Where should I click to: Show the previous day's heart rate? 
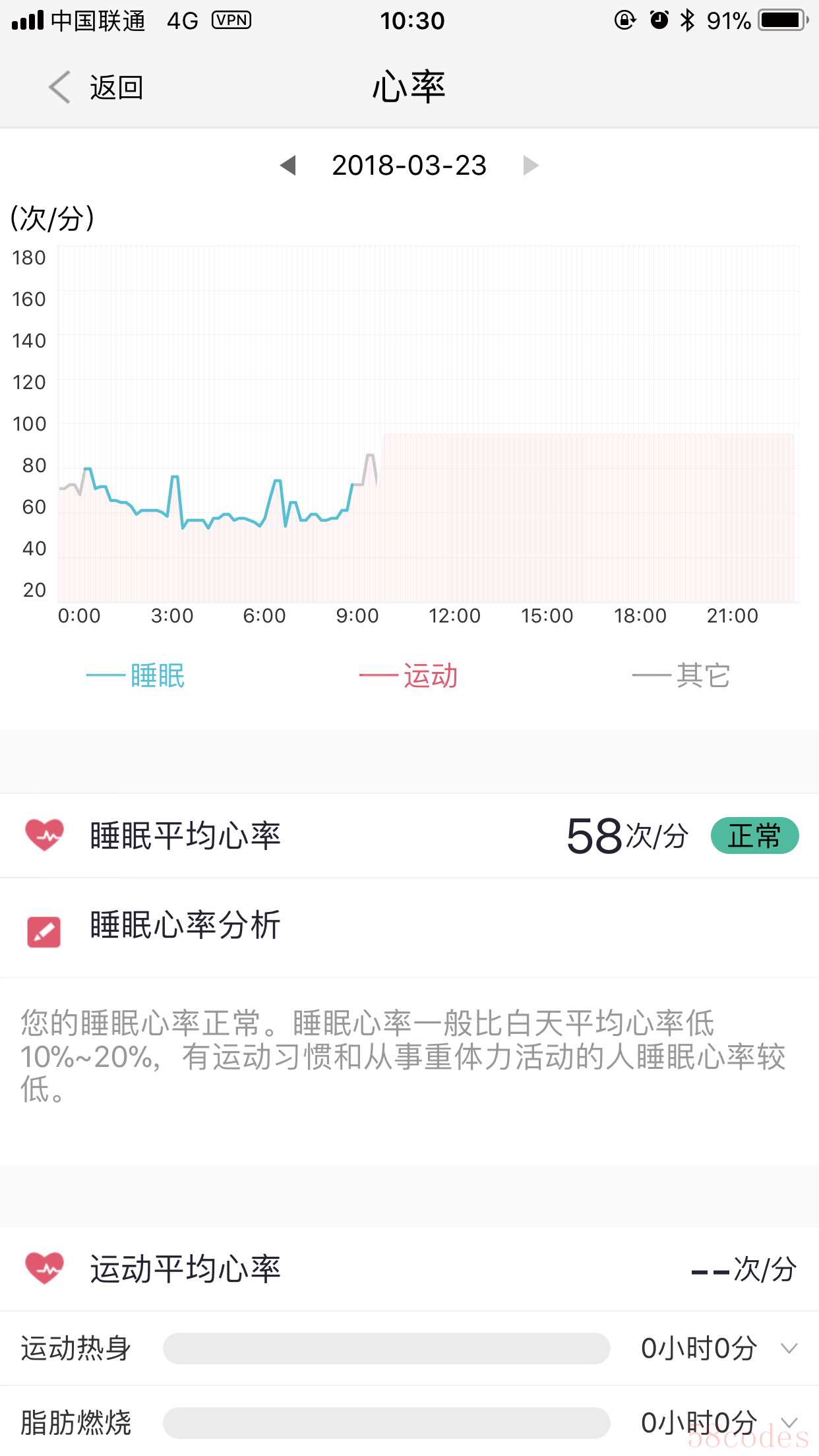click(288, 165)
